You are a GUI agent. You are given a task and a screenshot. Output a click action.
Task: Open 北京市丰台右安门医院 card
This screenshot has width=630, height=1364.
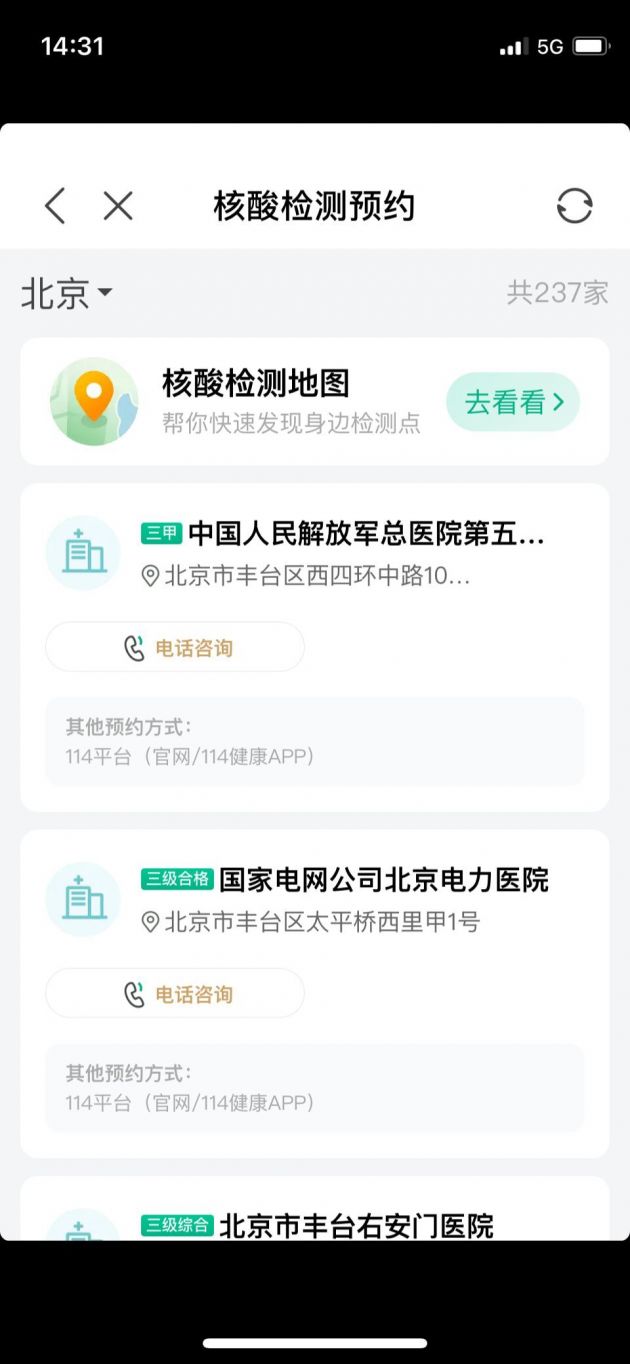[315, 1209]
